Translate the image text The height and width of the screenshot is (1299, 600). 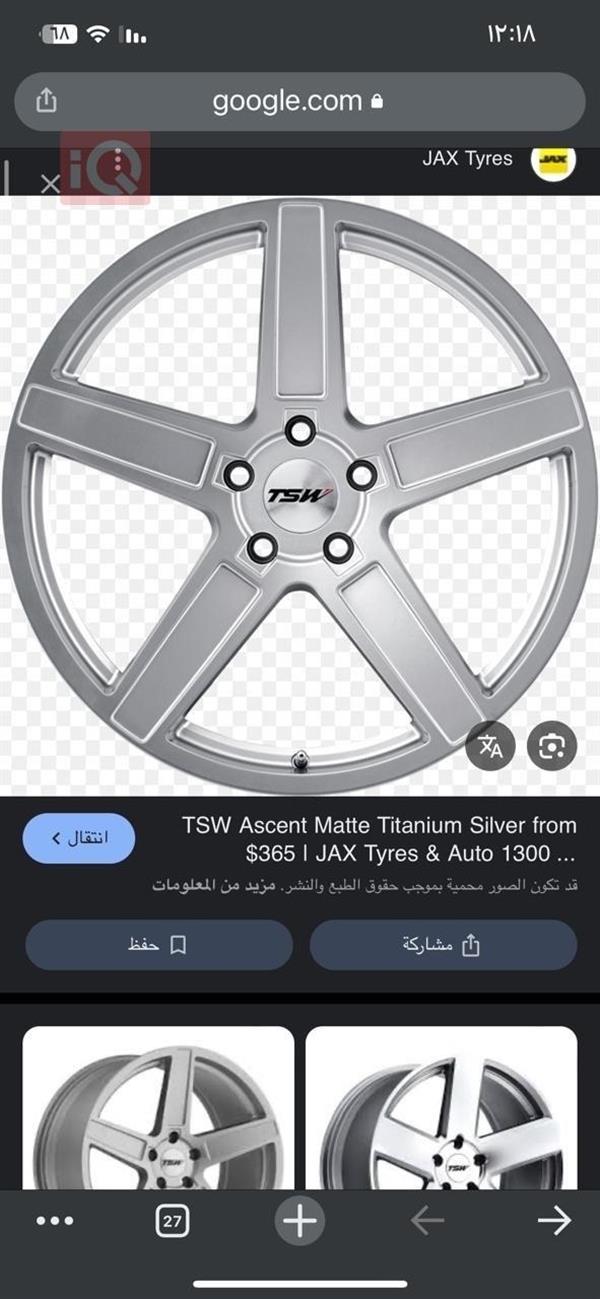pyautogui.click(x=491, y=747)
